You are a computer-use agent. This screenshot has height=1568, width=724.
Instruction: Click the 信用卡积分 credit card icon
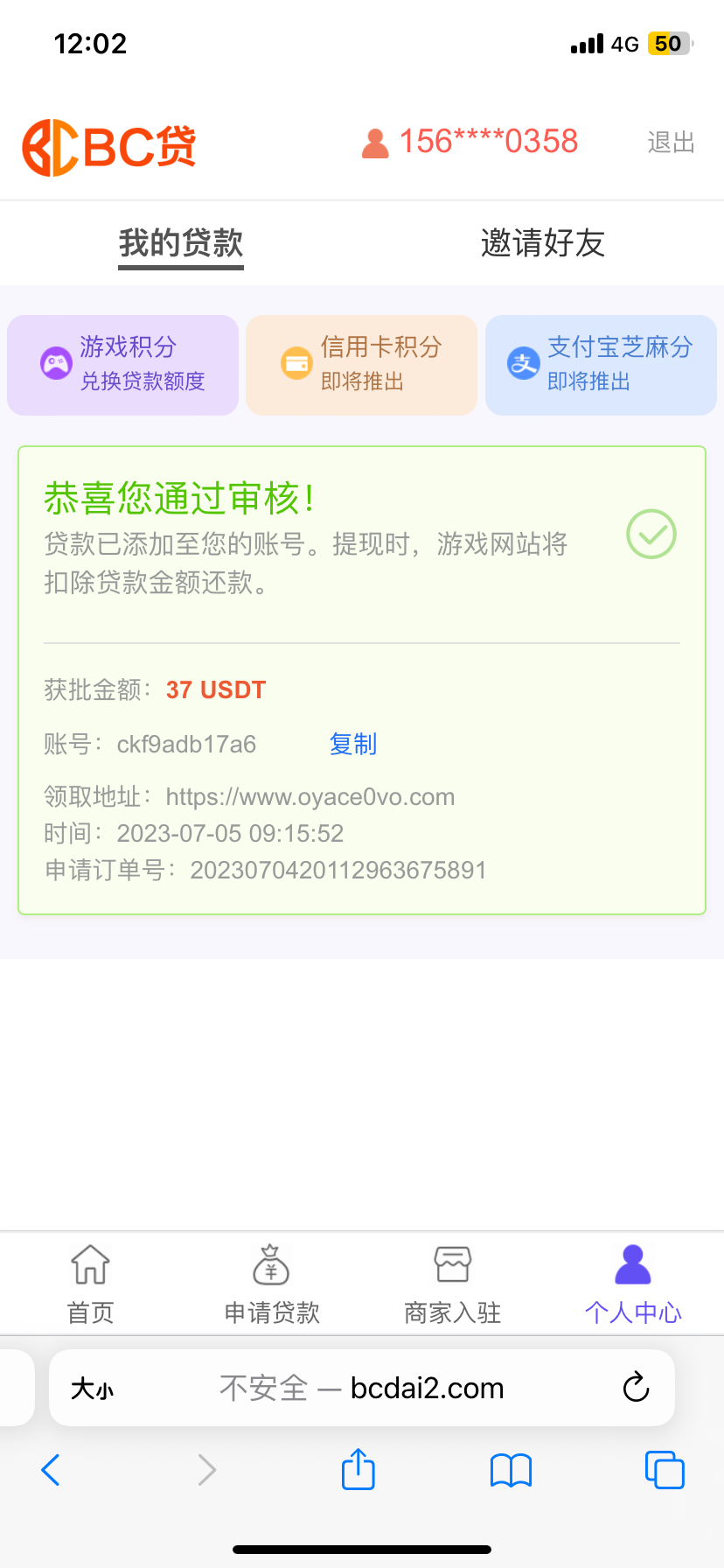click(294, 360)
